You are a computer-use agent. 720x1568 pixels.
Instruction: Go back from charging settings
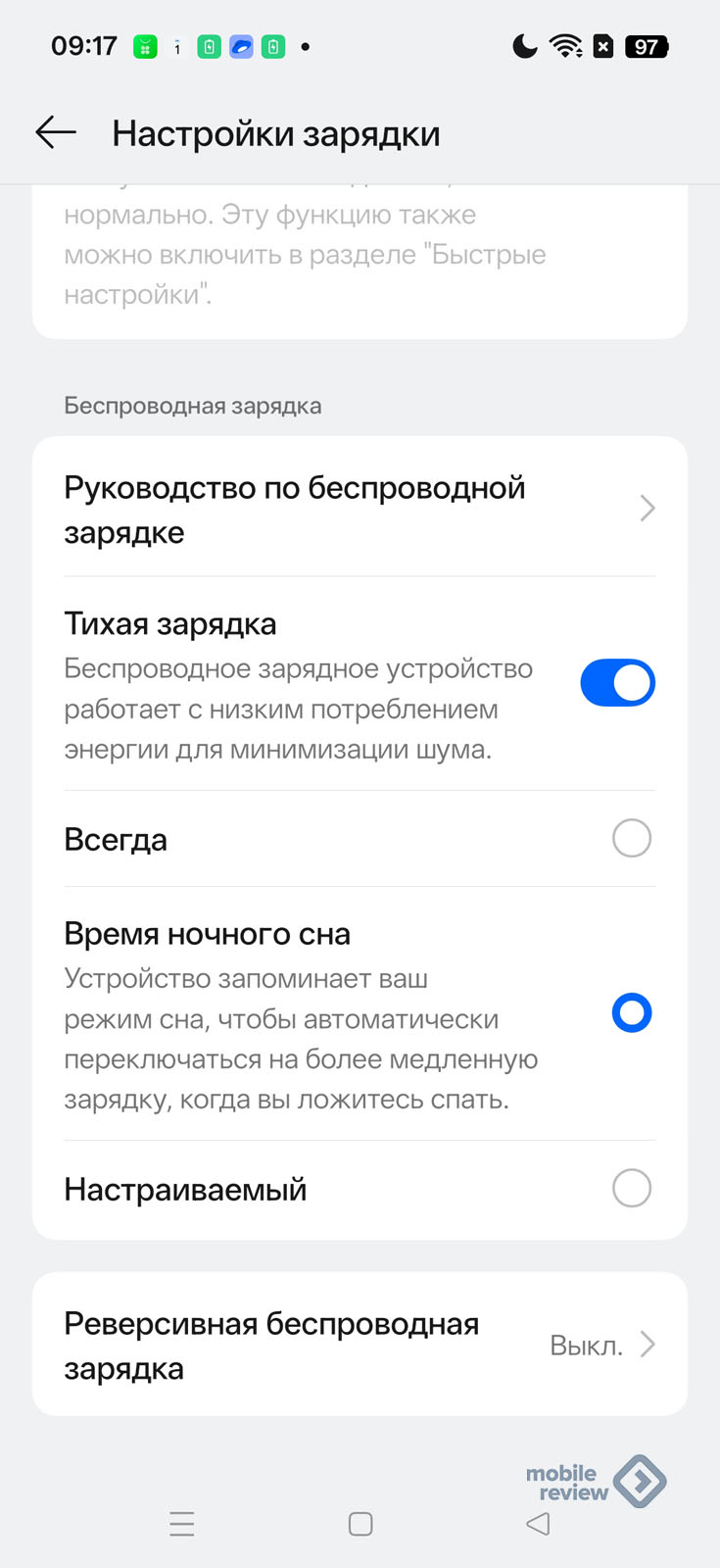56,132
